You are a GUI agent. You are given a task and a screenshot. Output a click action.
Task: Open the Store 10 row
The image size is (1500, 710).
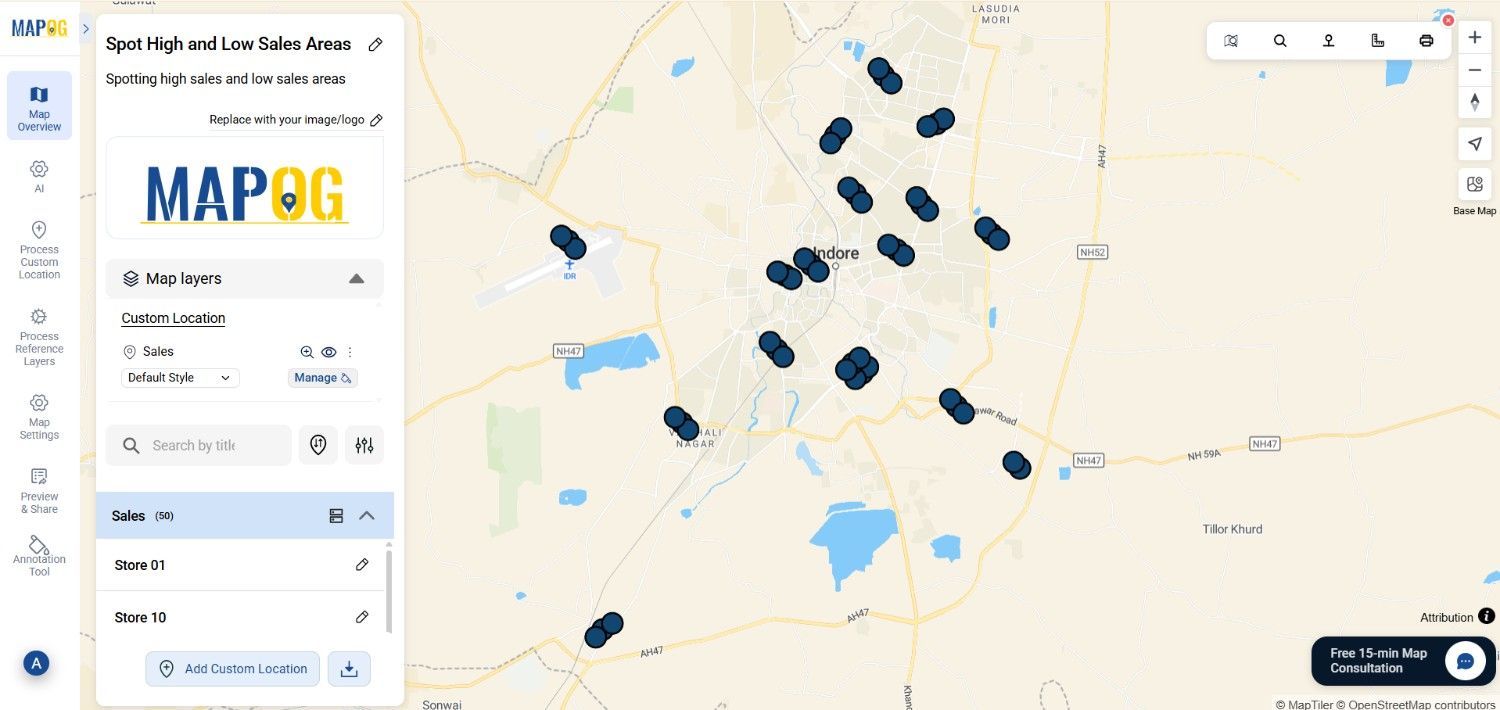pos(141,617)
